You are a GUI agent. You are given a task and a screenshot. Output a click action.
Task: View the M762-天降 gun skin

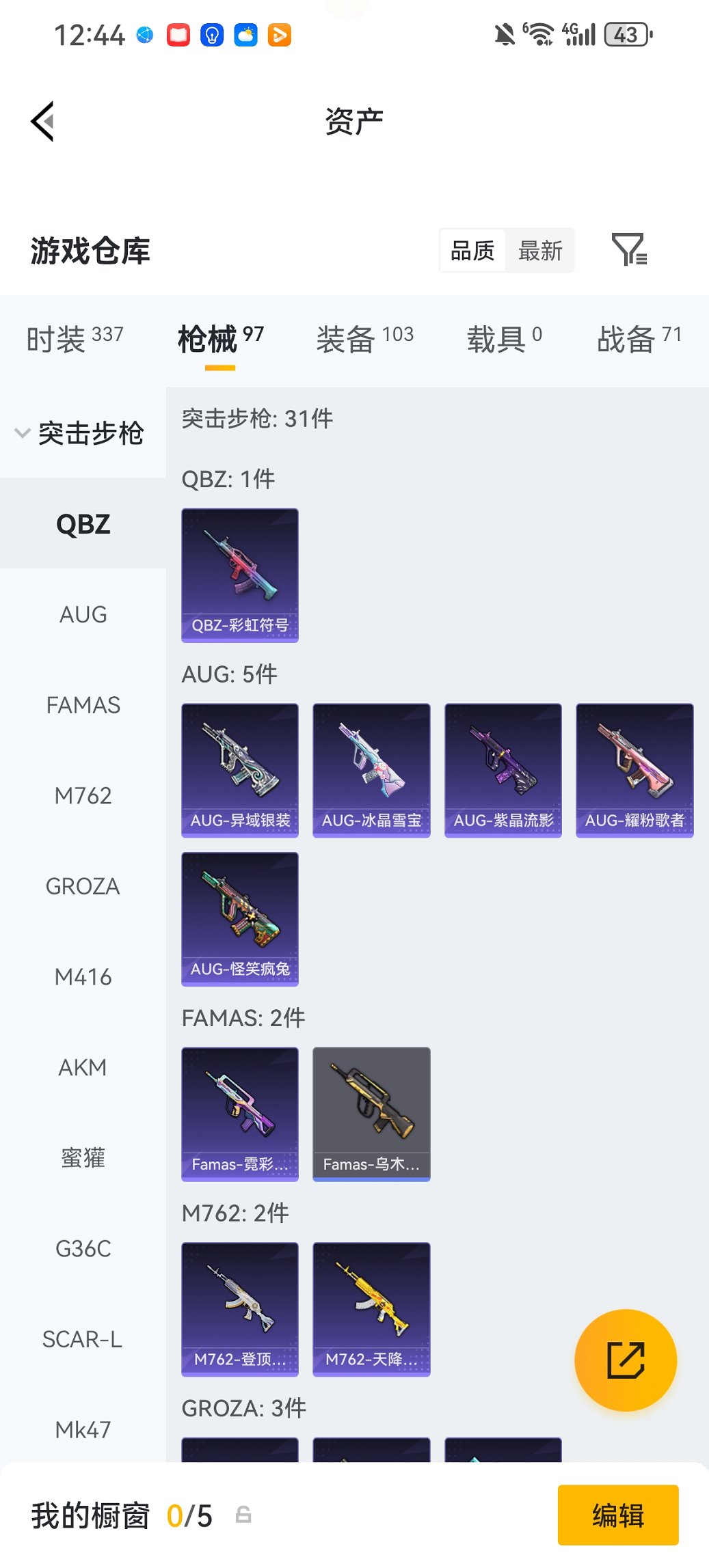(x=371, y=1309)
